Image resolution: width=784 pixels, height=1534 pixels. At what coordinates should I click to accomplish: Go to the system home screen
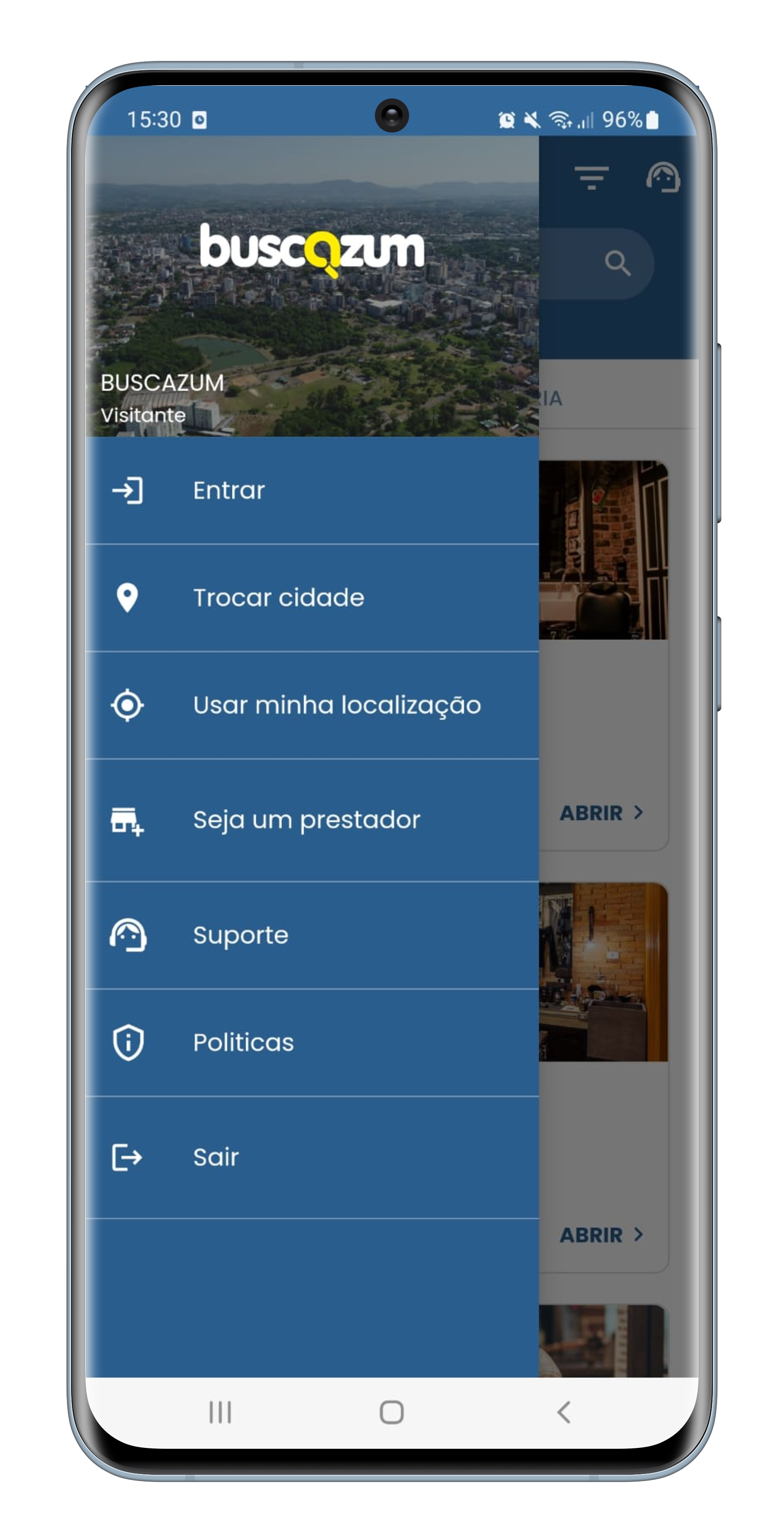(392, 1412)
